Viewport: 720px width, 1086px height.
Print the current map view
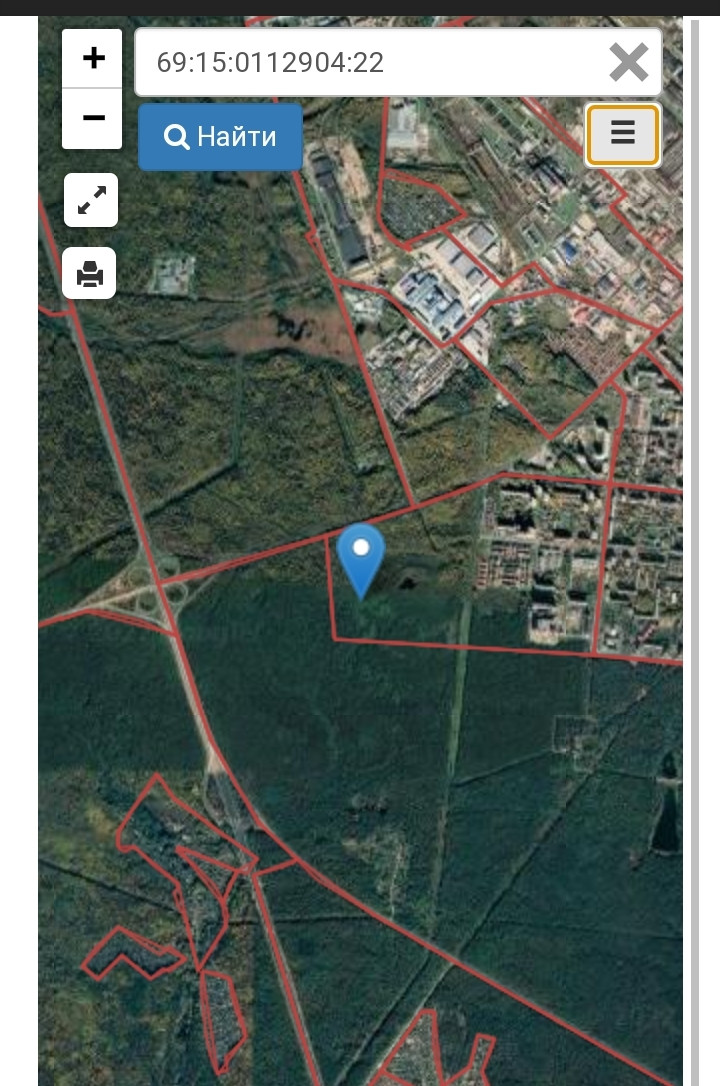pos(90,273)
